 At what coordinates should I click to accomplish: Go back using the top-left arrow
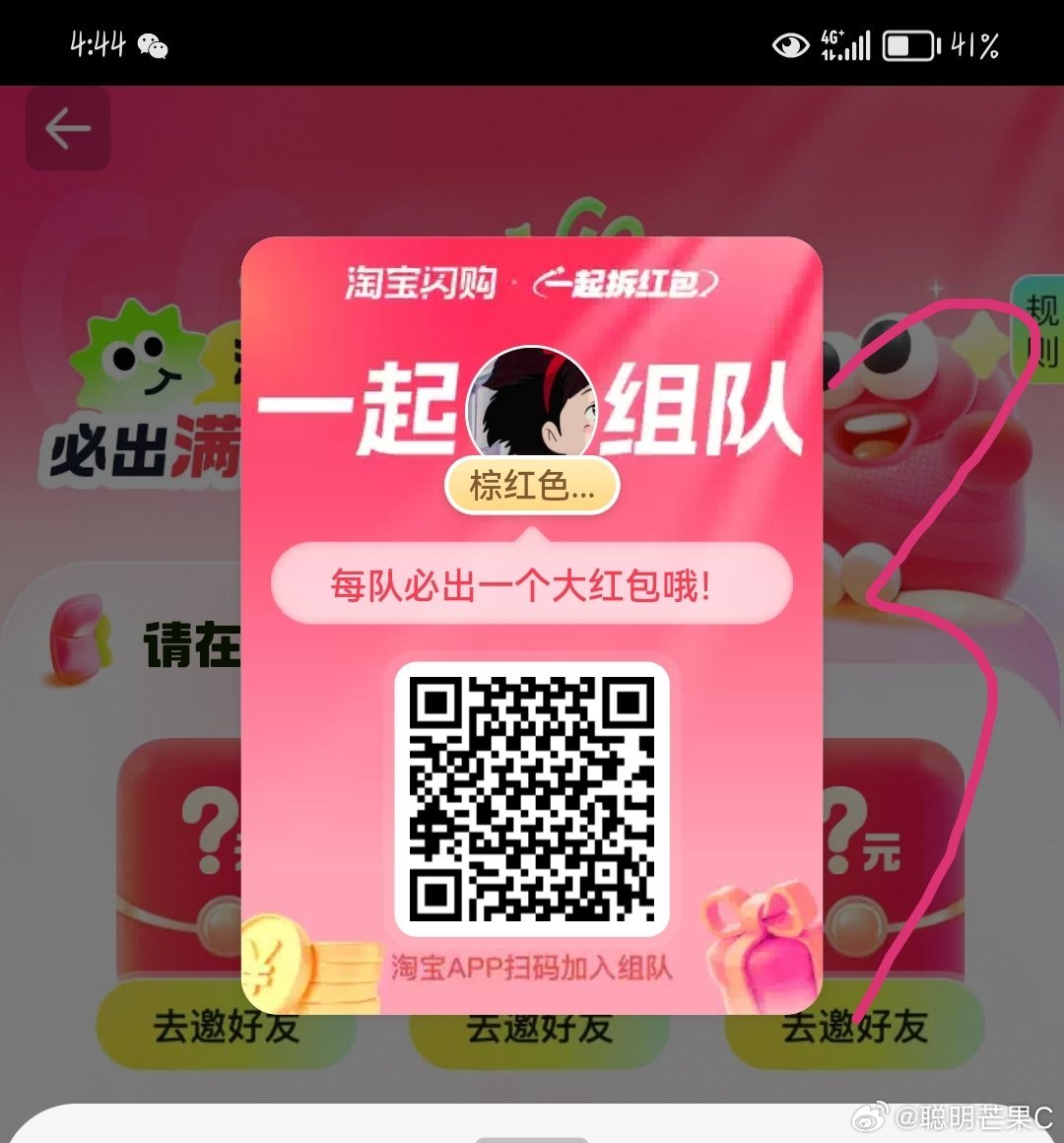(67, 129)
